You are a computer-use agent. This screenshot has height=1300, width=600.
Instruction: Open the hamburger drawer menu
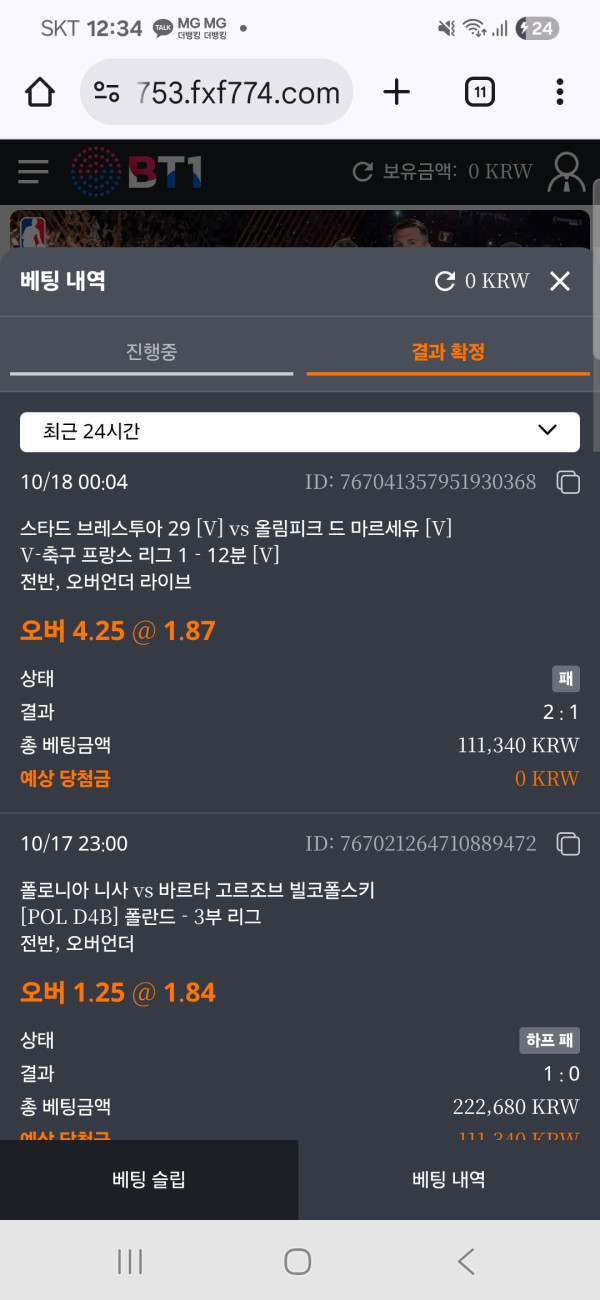[33, 172]
